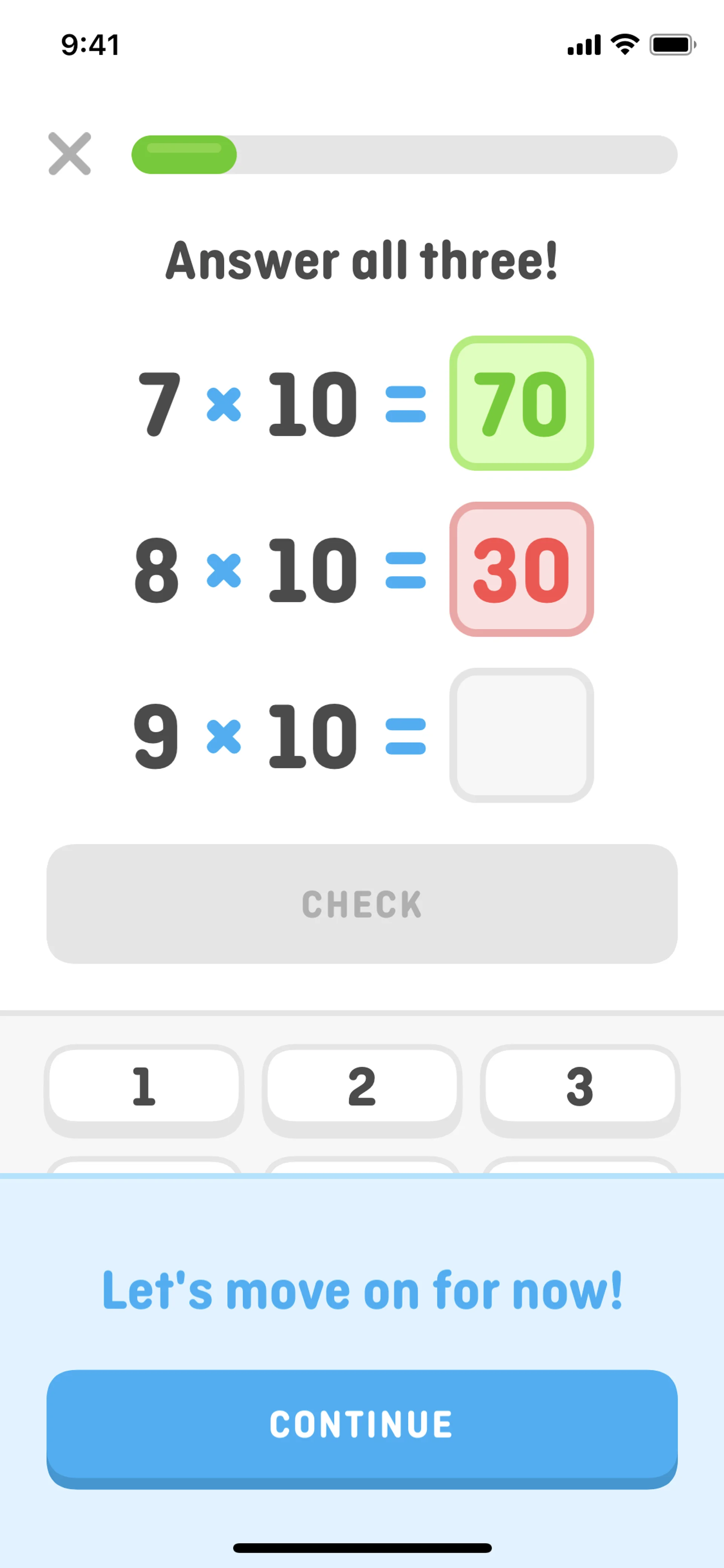Viewport: 724px width, 1568px height.
Task: Tap the Continue button
Action: (362, 1425)
